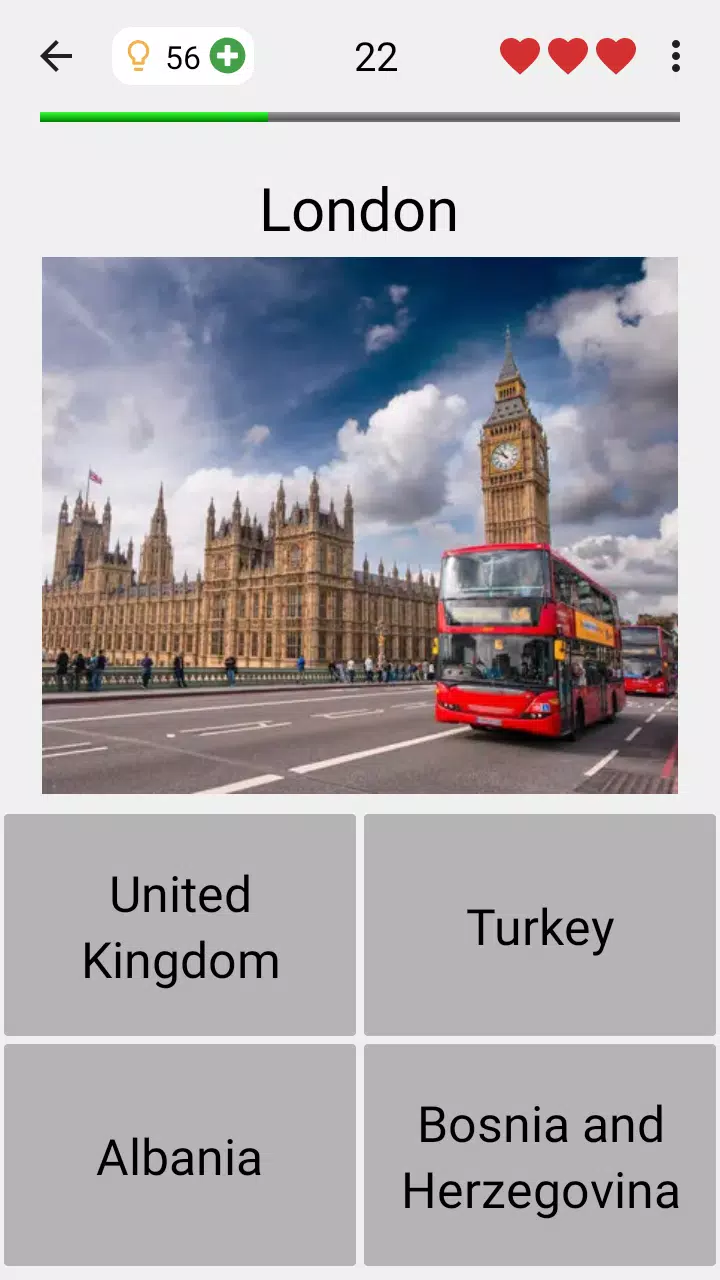Pick Albania as the answer
The image size is (720, 1280).
click(x=180, y=1155)
